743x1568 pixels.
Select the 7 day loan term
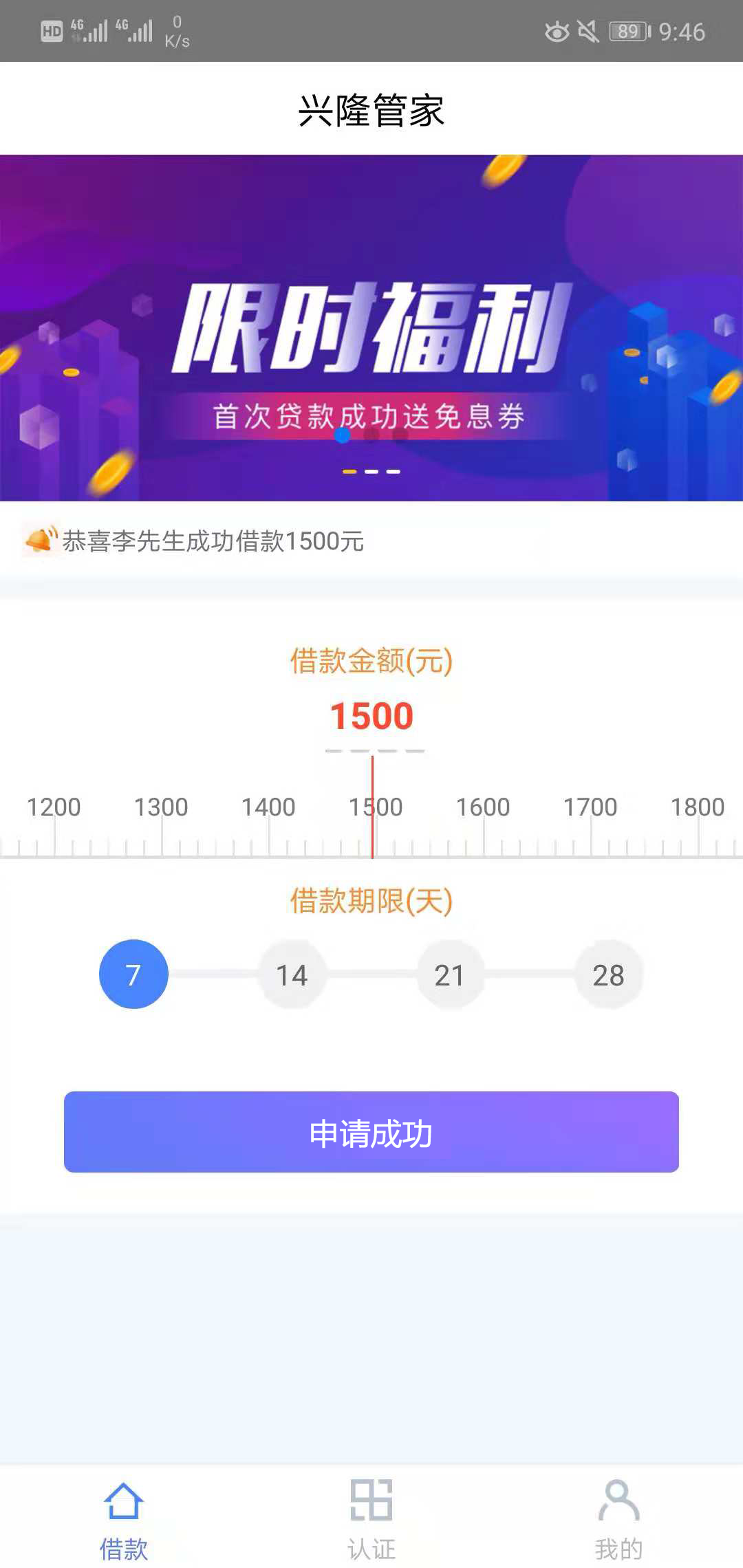point(133,974)
